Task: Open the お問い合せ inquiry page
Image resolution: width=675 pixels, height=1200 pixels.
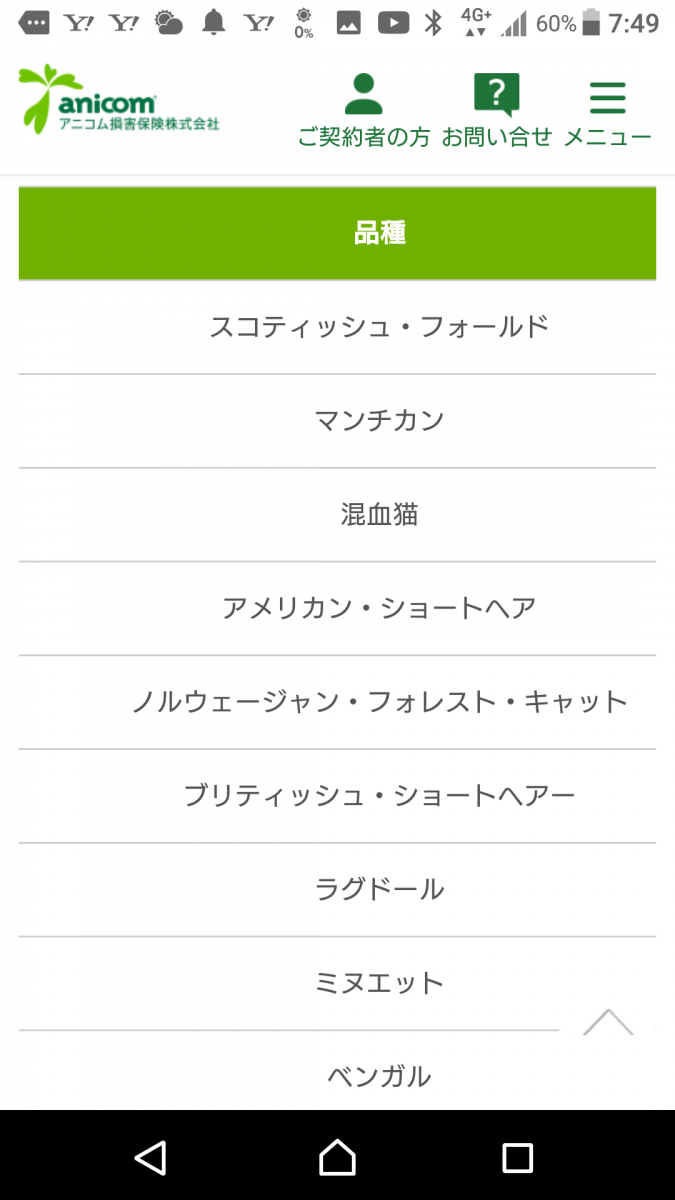Action: tap(497, 110)
